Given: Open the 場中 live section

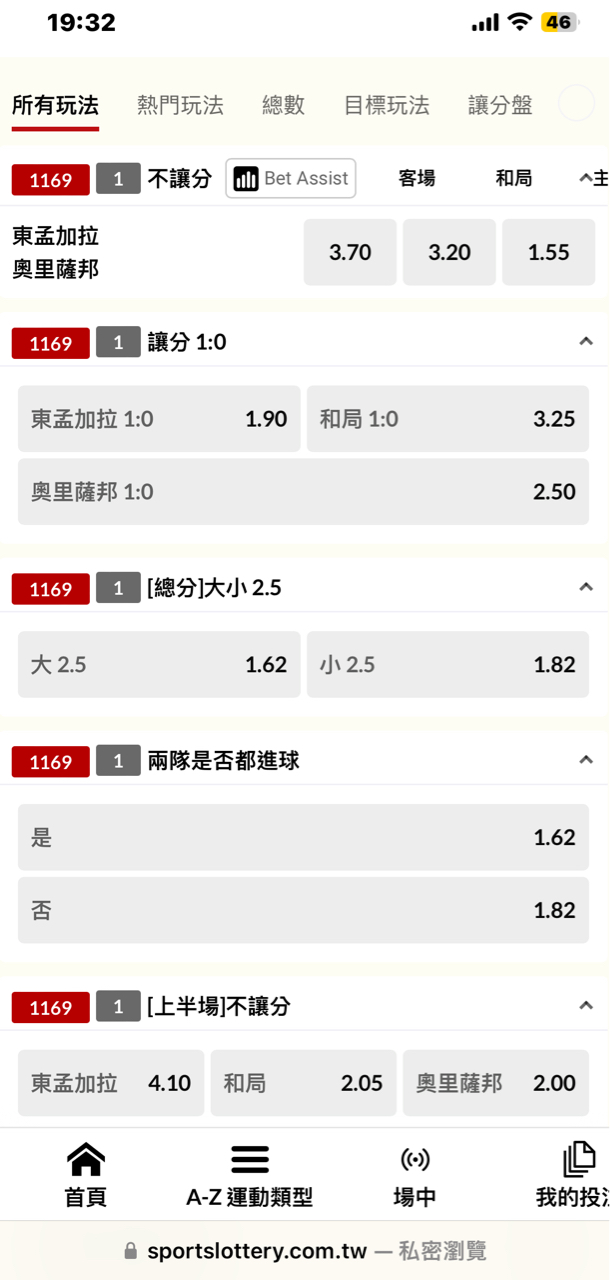Looking at the screenshot, I should (x=415, y=1175).
